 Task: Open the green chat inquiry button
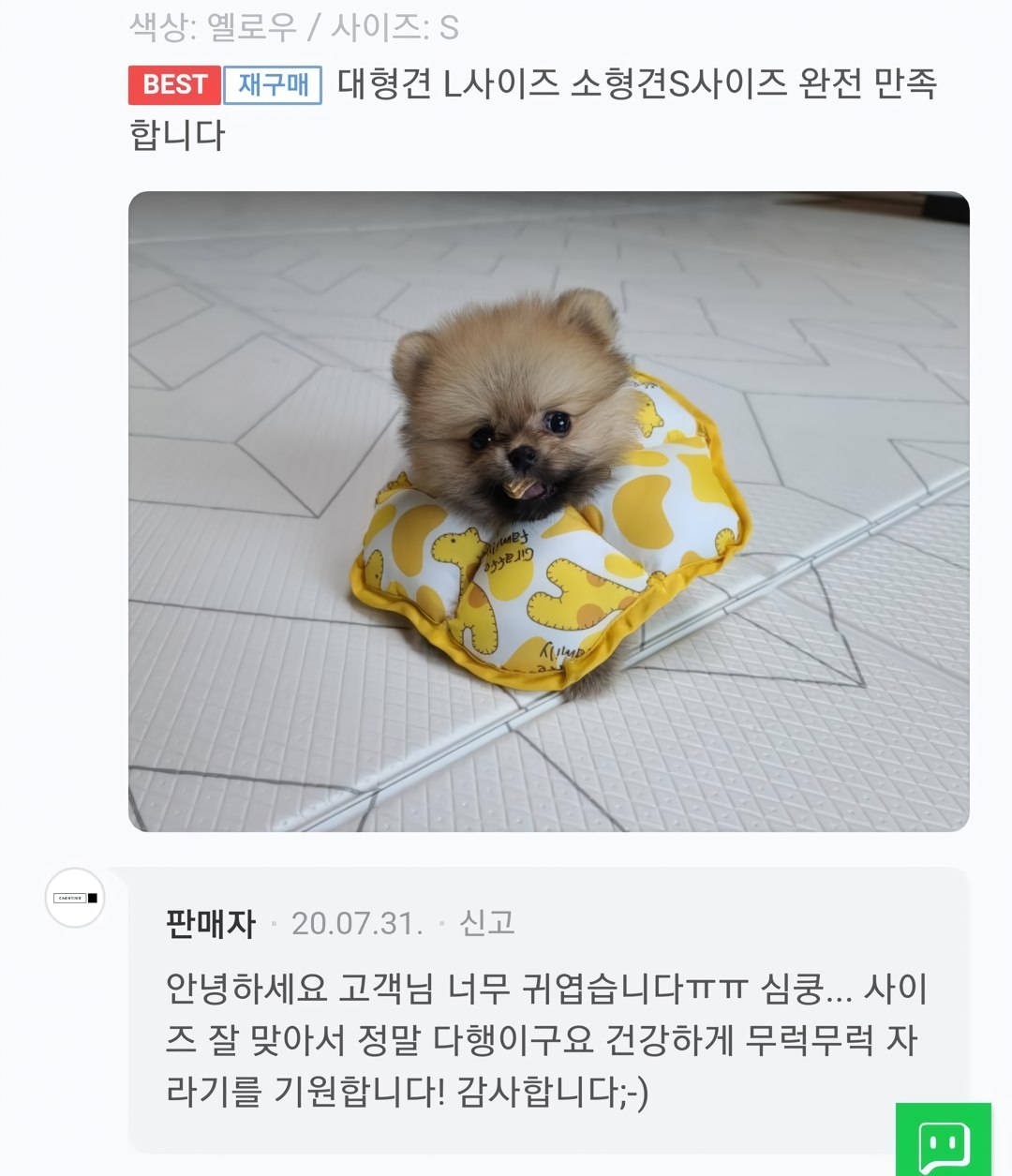944,1140
